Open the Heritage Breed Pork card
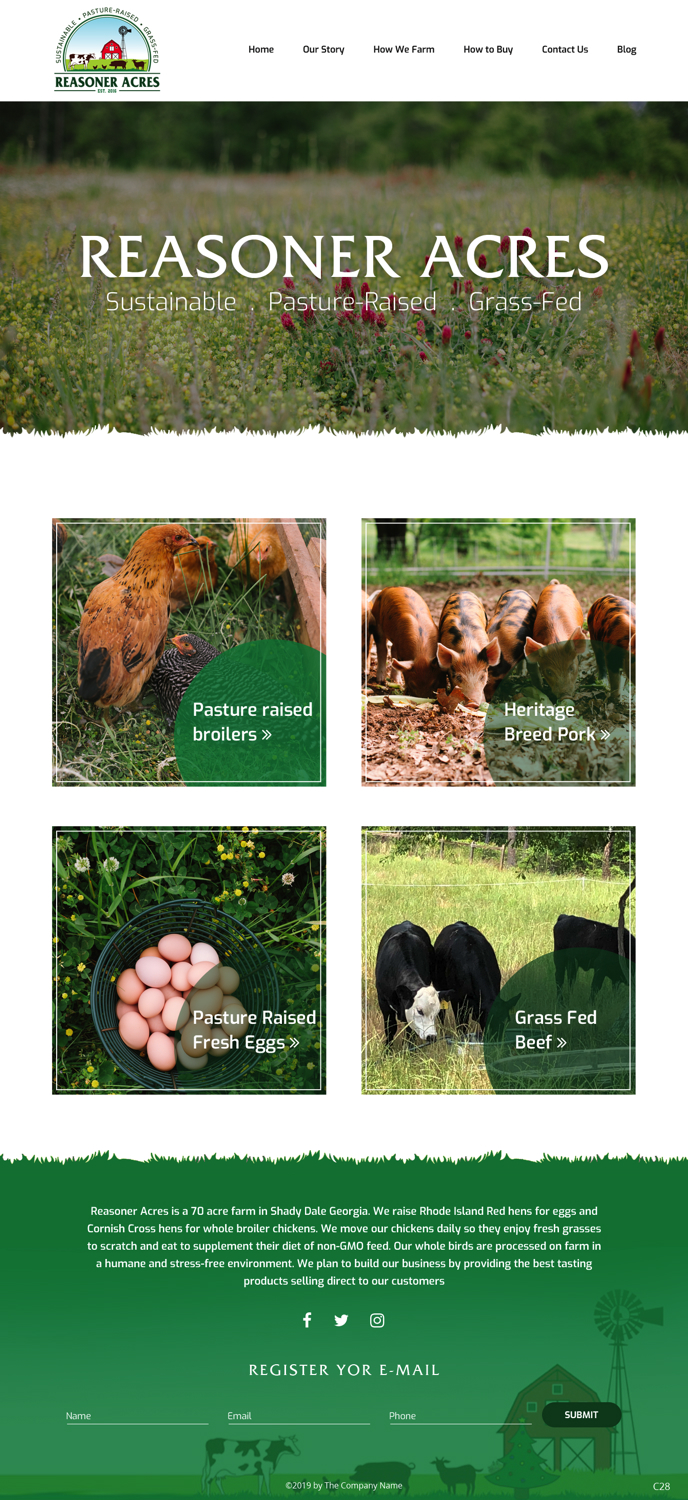This screenshot has width=688, height=1500. (498, 652)
